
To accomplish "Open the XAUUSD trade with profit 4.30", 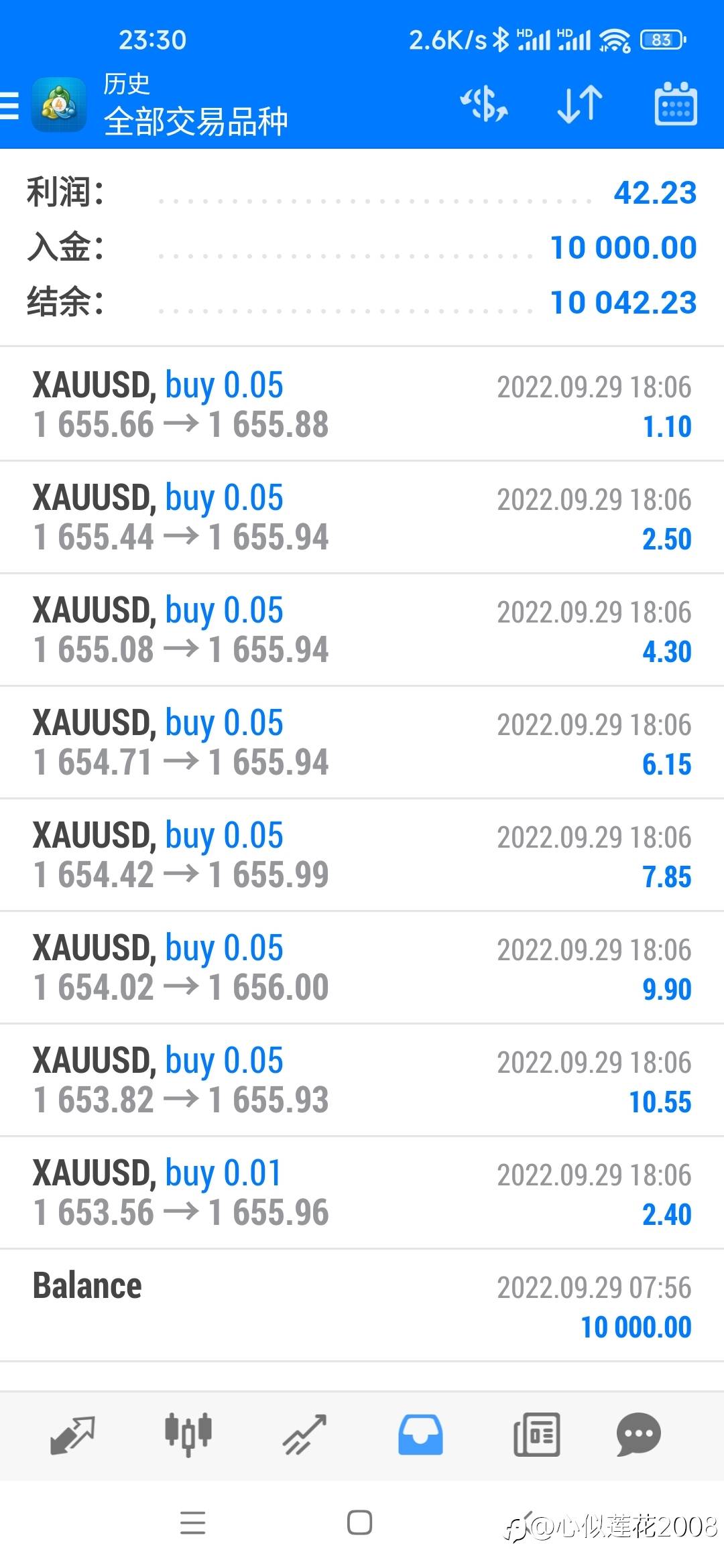I will point(362,630).
